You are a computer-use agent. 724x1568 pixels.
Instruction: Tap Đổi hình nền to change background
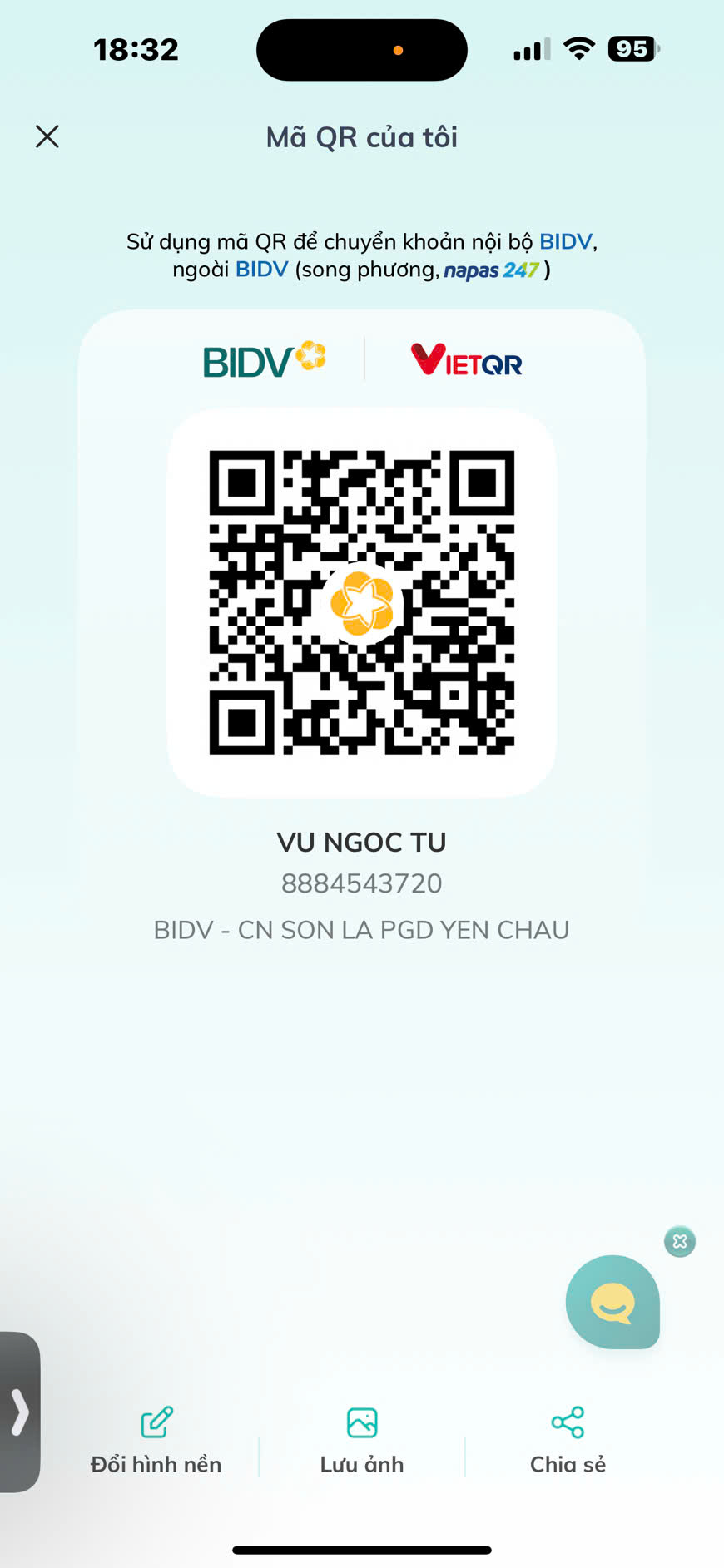click(x=156, y=1440)
